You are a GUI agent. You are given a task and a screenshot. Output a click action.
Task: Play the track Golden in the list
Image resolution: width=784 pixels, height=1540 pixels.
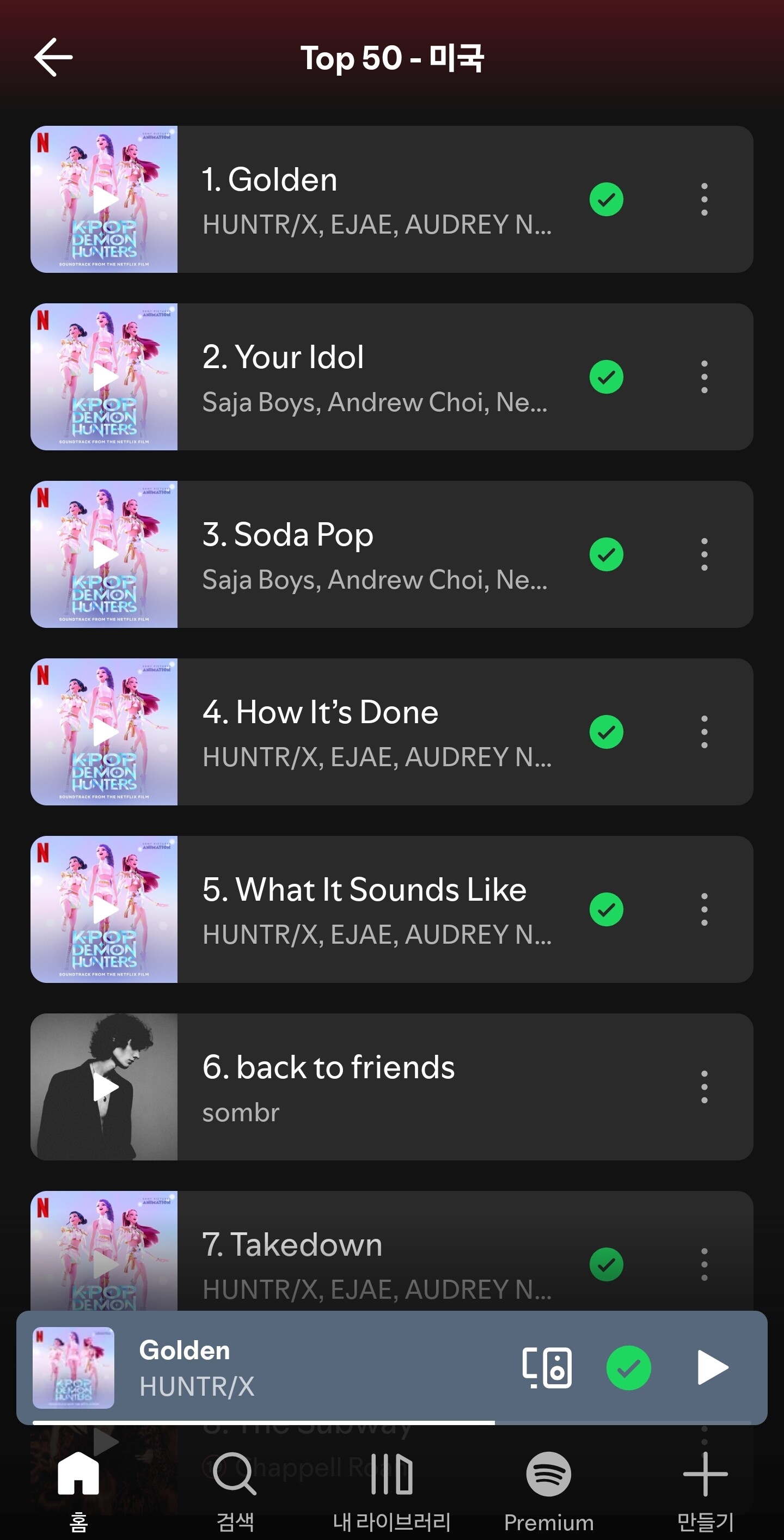pyautogui.click(x=104, y=199)
